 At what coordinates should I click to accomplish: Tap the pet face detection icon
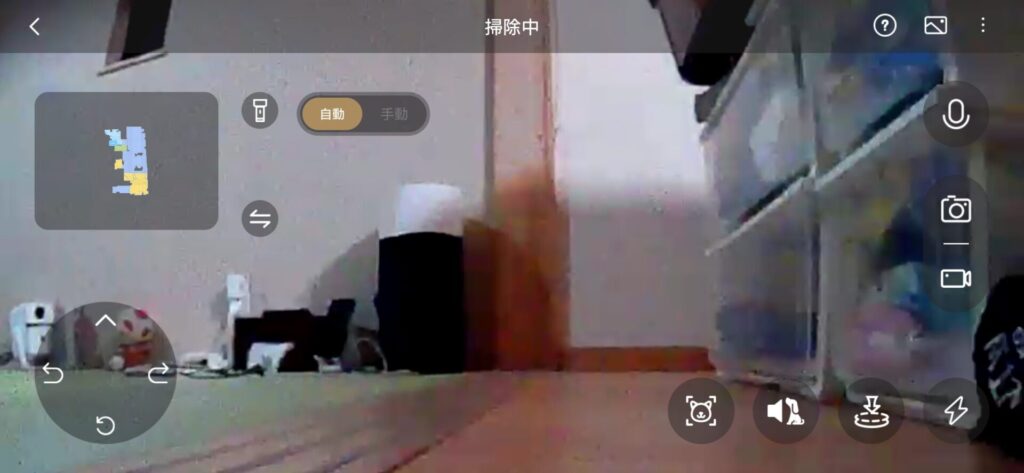[x=701, y=411]
